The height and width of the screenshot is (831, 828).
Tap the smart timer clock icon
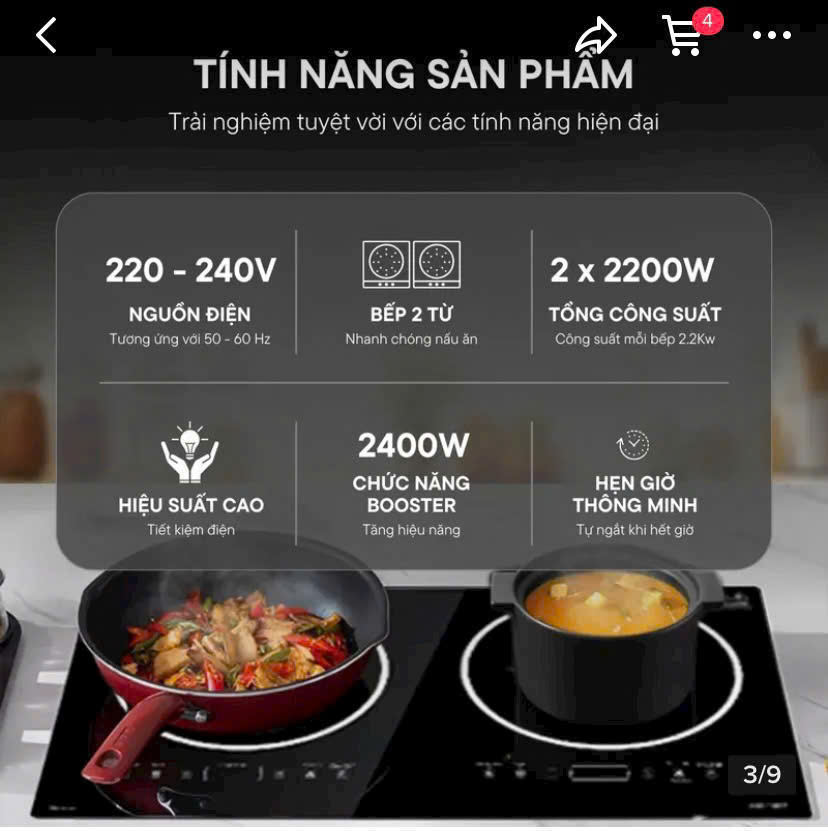point(631,444)
